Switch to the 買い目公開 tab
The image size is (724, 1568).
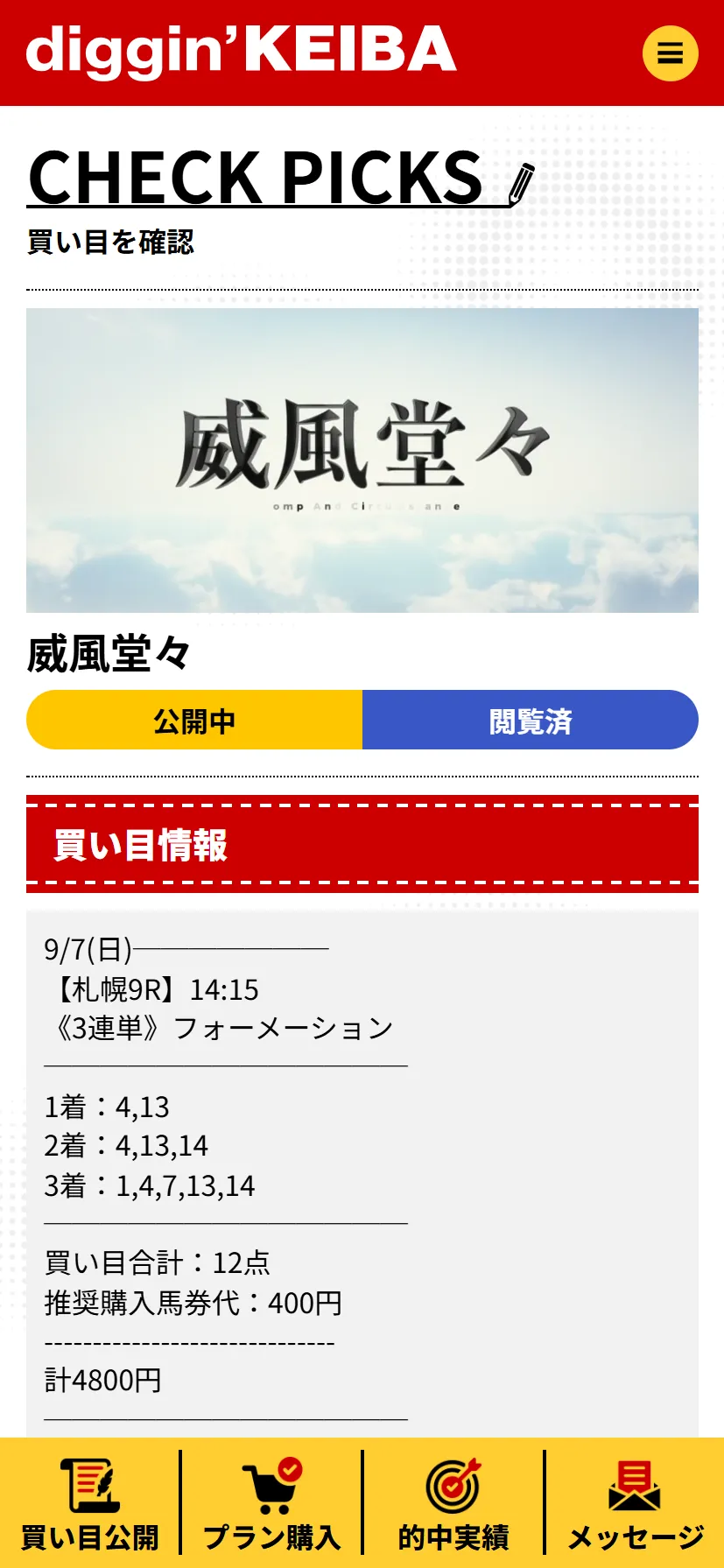point(90,1504)
